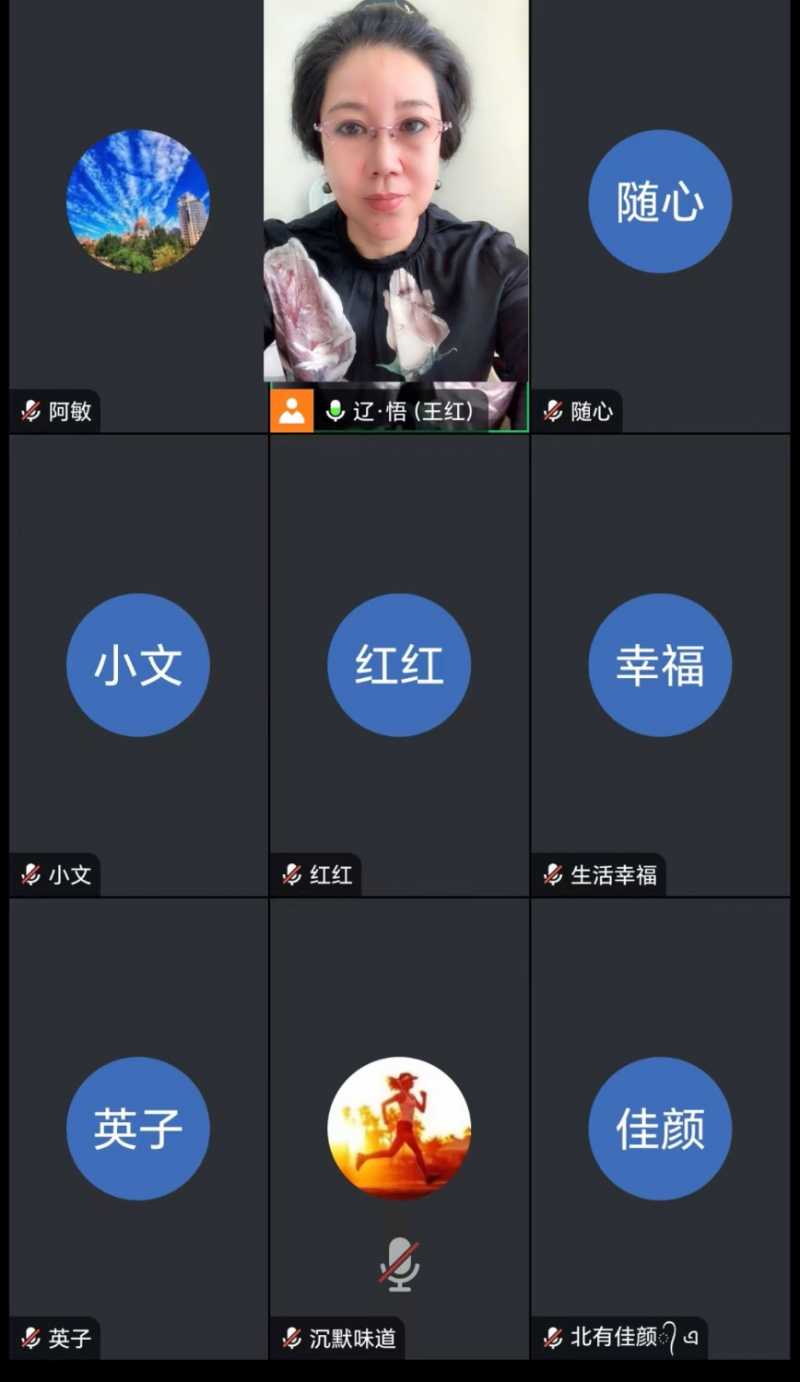800x1382 pixels.
Task: Select 红红's participant tile
Action: [x=399, y=665]
